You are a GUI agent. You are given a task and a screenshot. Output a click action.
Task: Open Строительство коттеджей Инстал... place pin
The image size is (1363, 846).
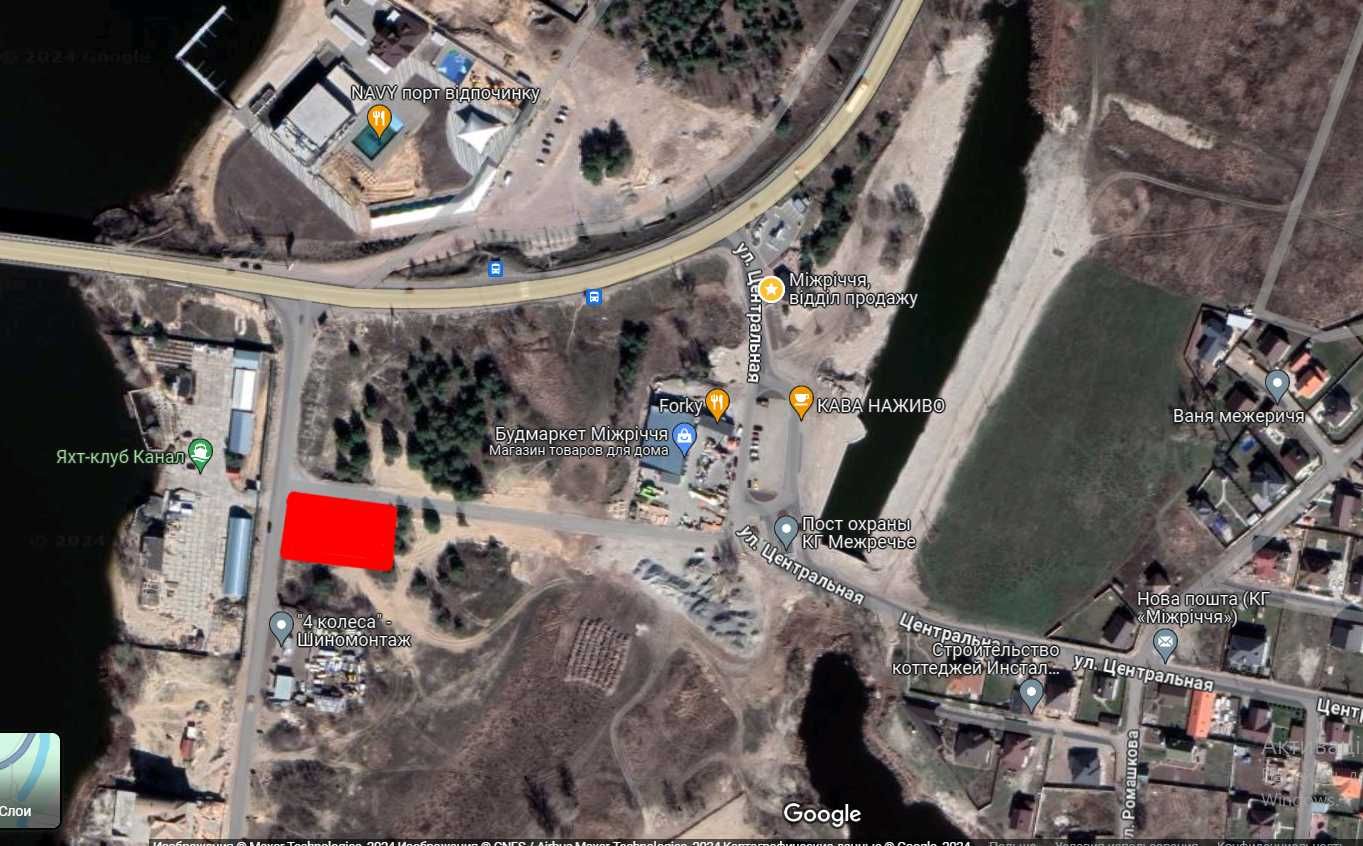pos(1031,693)
